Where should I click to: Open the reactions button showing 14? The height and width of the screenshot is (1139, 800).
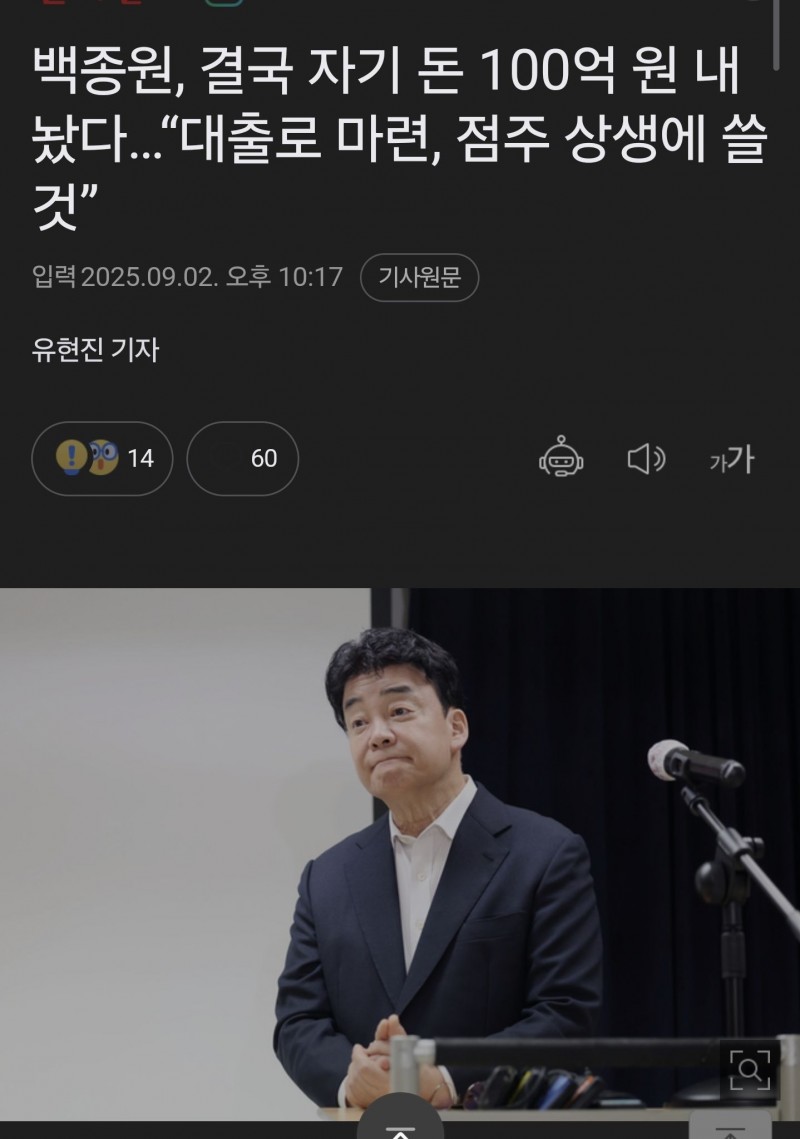[x=102, y=459]
